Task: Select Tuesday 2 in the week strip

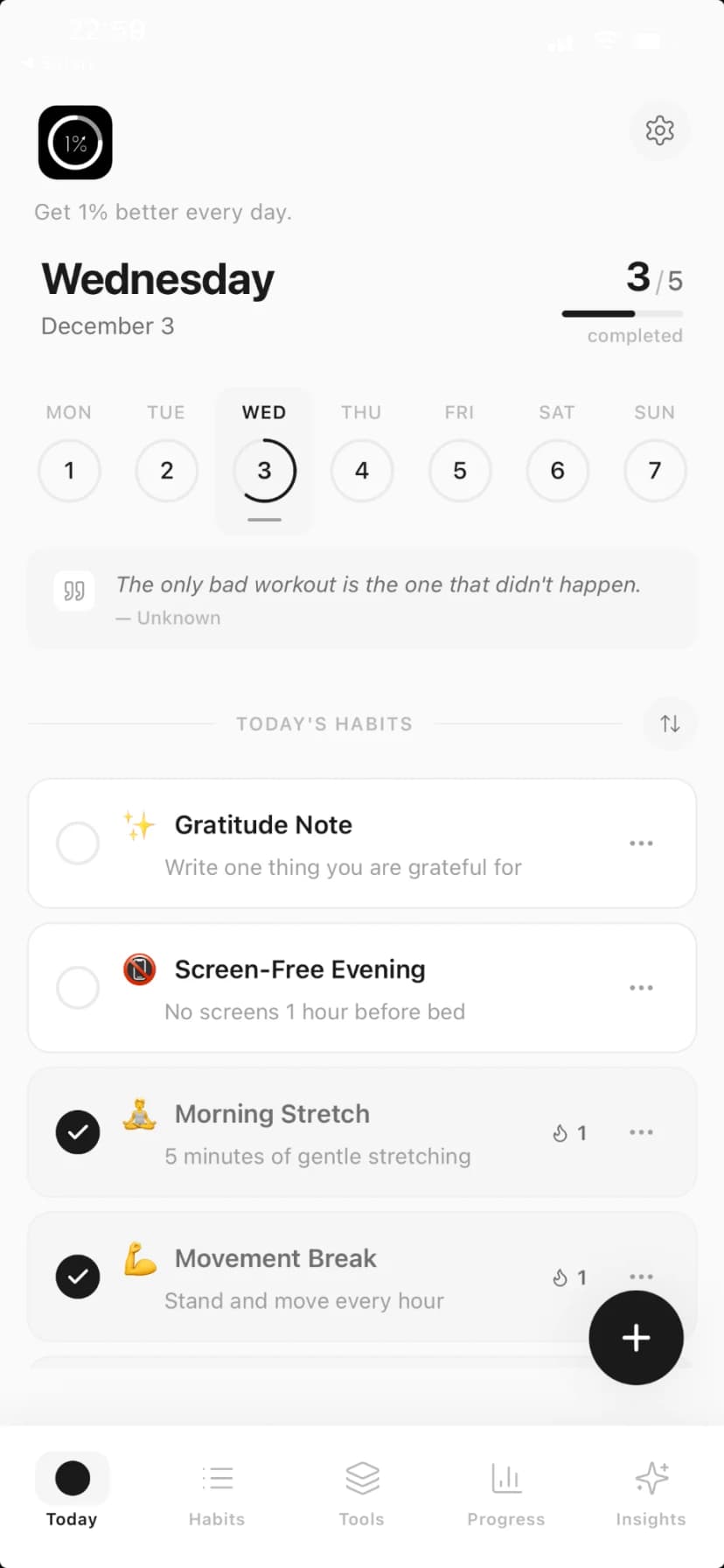Action: coord(166,471)
